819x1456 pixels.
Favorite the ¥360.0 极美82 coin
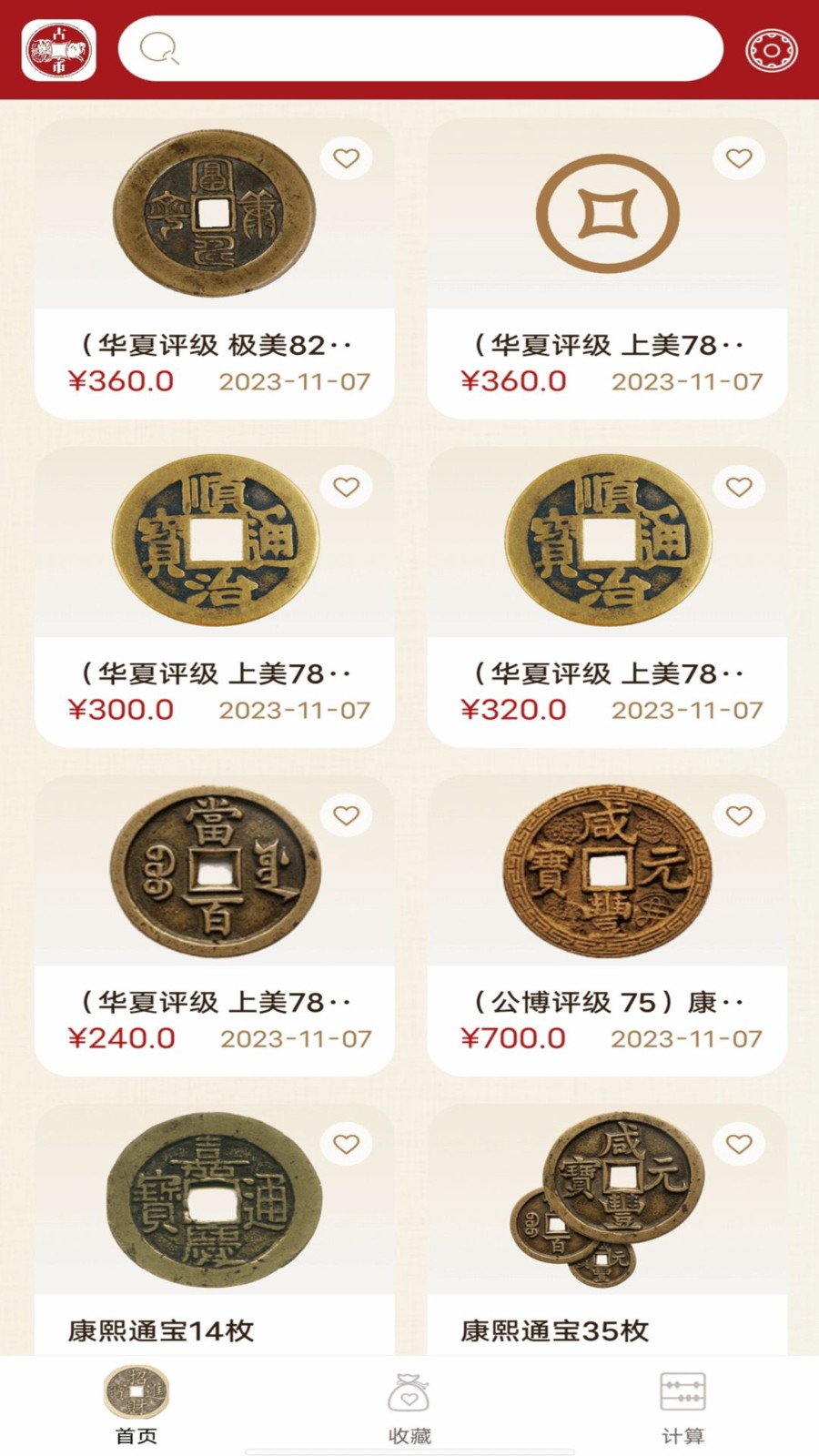coord(346,159)
